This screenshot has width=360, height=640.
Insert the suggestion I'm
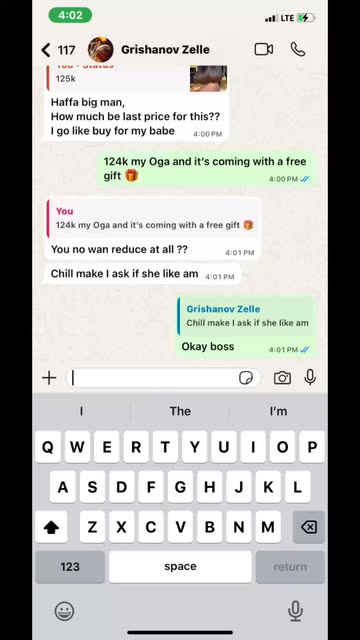278,411
